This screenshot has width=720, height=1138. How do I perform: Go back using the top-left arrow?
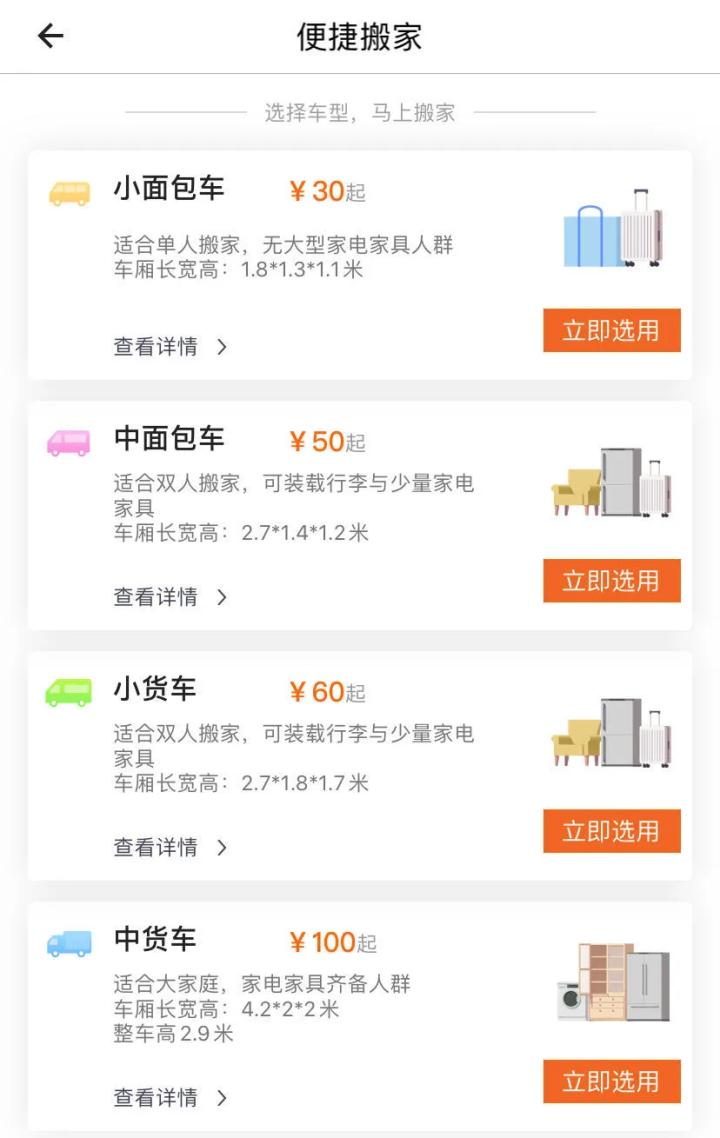[x=50, y=37]
